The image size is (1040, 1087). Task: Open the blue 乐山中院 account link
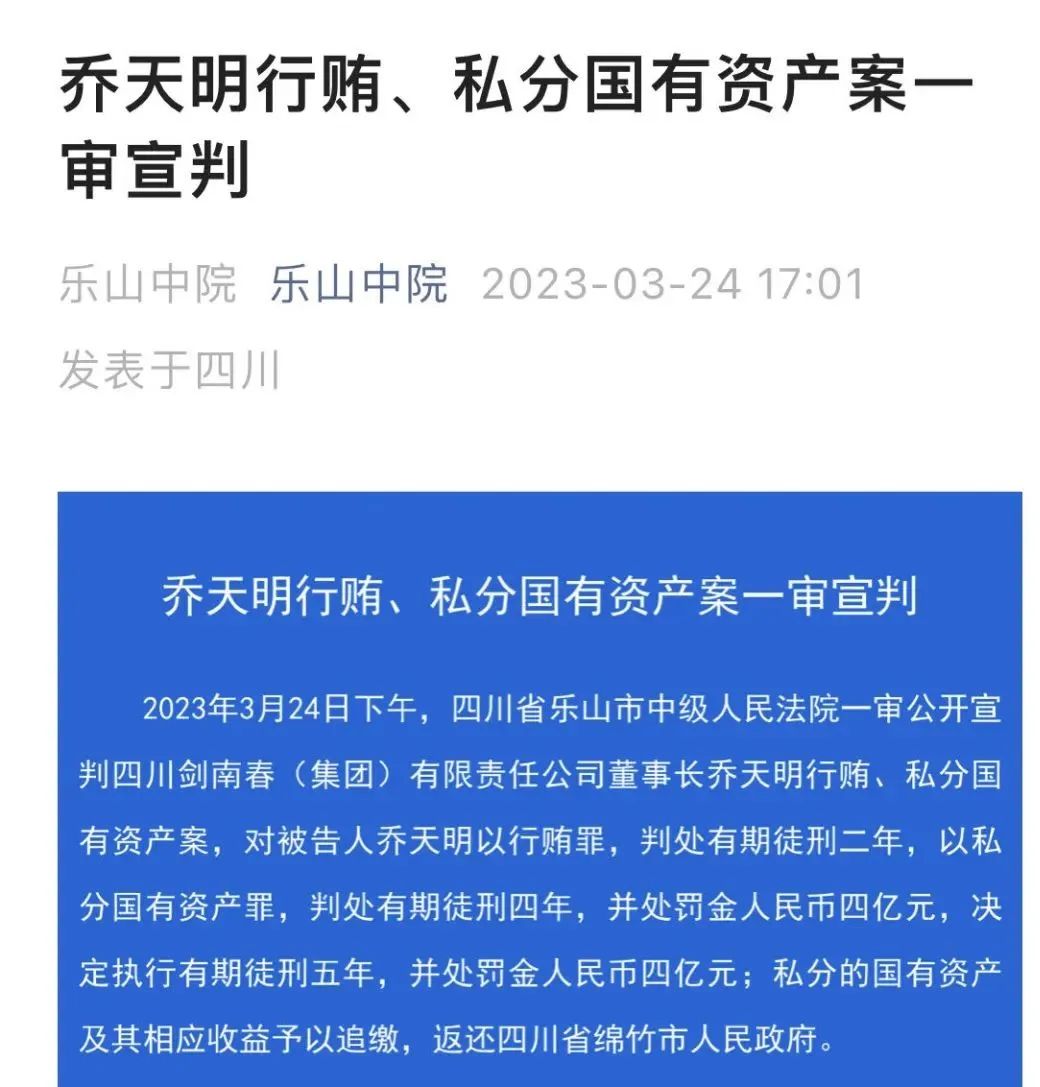pos(359,285)
